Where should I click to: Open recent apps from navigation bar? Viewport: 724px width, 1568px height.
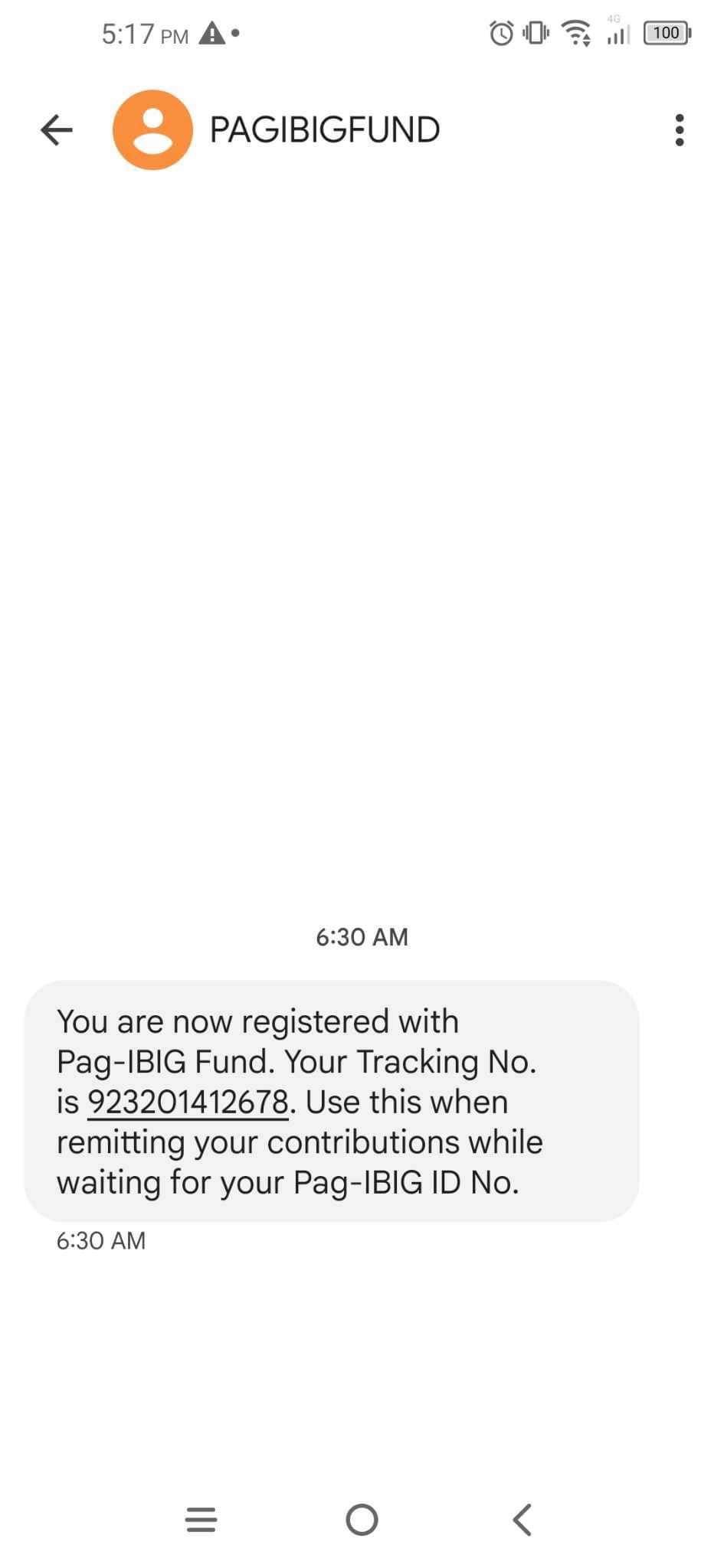pyautogui.click(x=201, y=1520)
